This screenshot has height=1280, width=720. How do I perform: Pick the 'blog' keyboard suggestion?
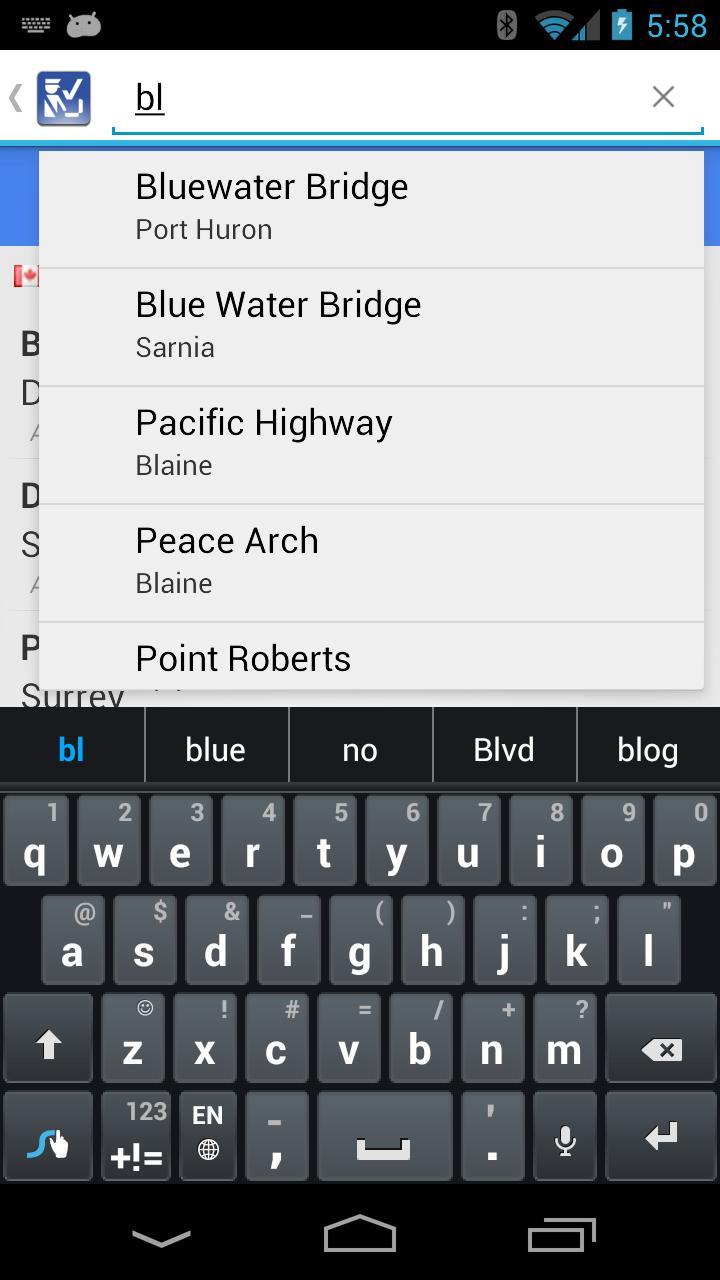[x=648, y=750]
